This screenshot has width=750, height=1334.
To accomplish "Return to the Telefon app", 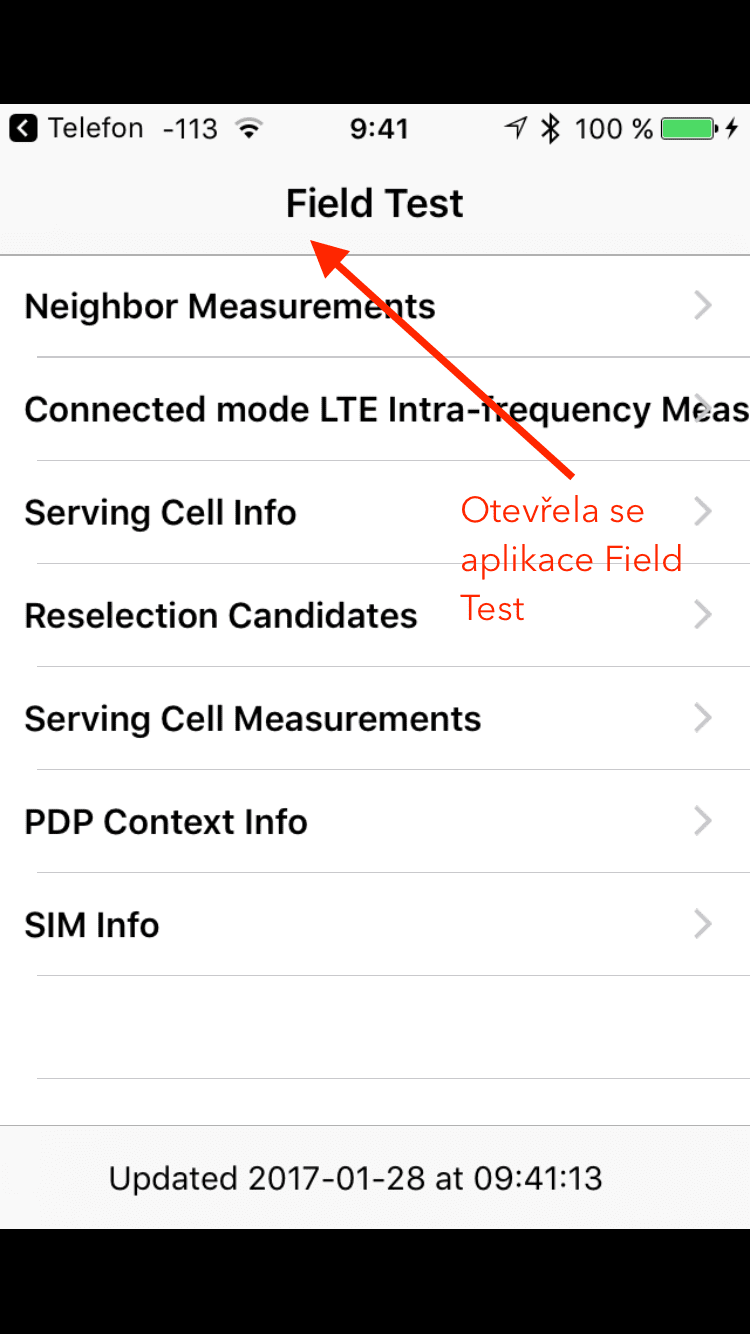I will [77, 128].
